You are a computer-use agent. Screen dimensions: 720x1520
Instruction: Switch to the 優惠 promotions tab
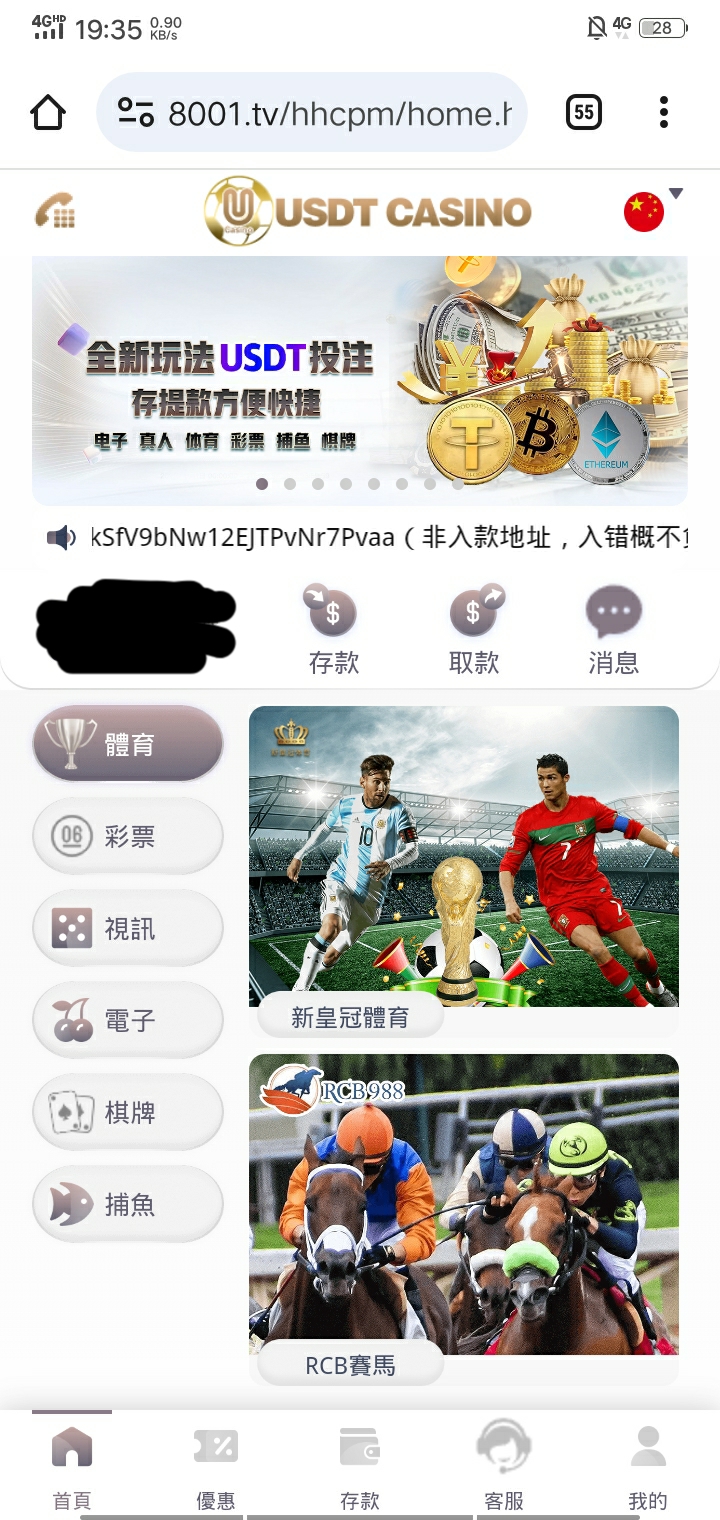pyautogui.click(x=215, y=1467)
